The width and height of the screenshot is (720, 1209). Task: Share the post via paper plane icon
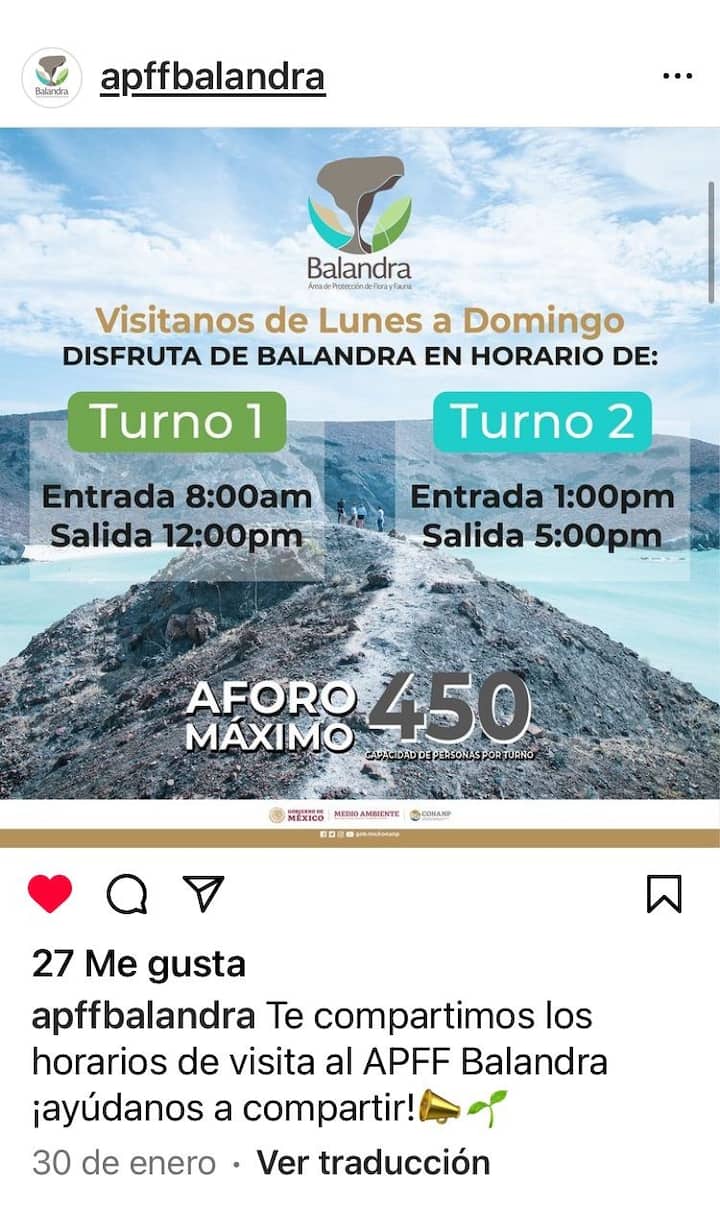pyautogui.click(x=204, y=893)
